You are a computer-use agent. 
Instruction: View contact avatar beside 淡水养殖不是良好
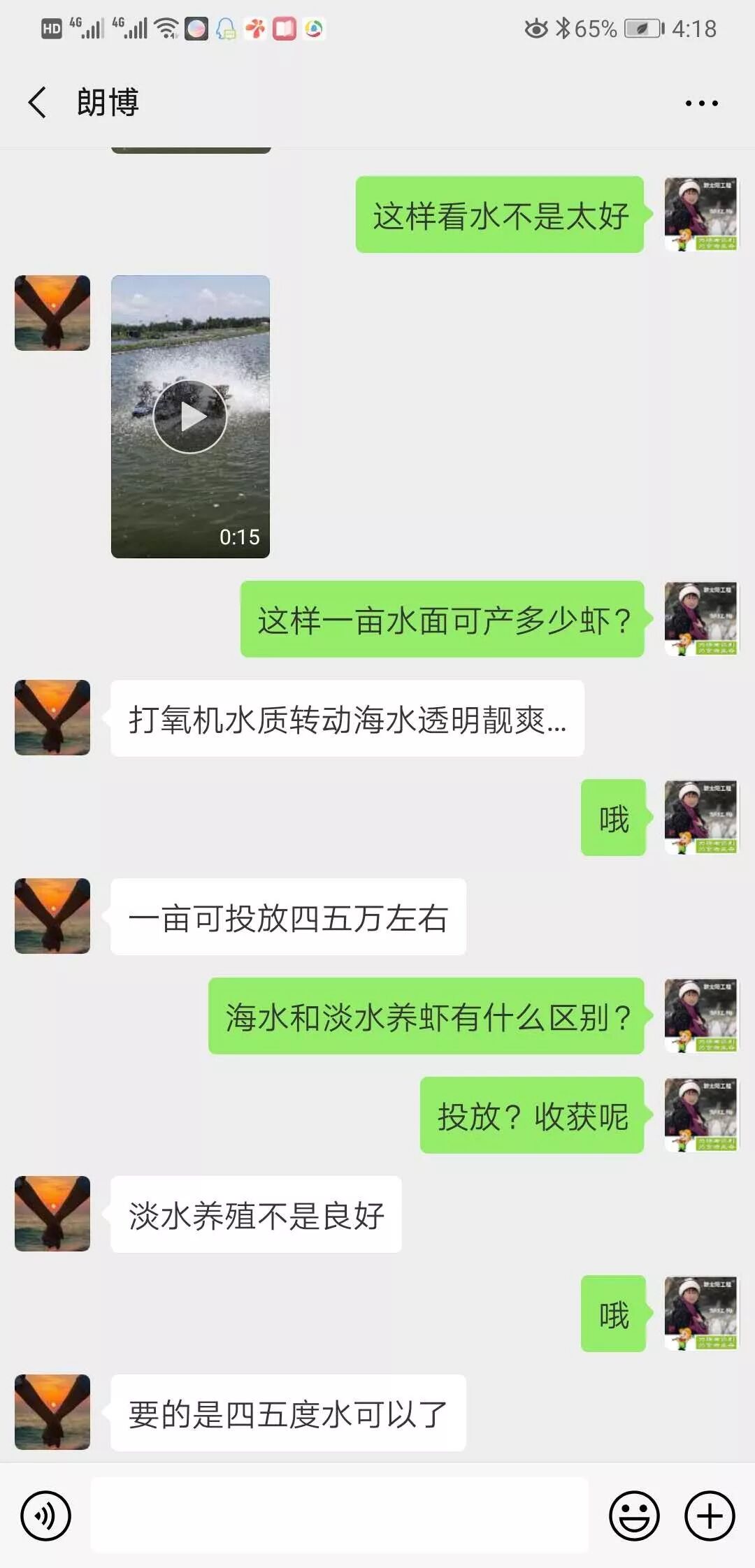pos(52,1214)
